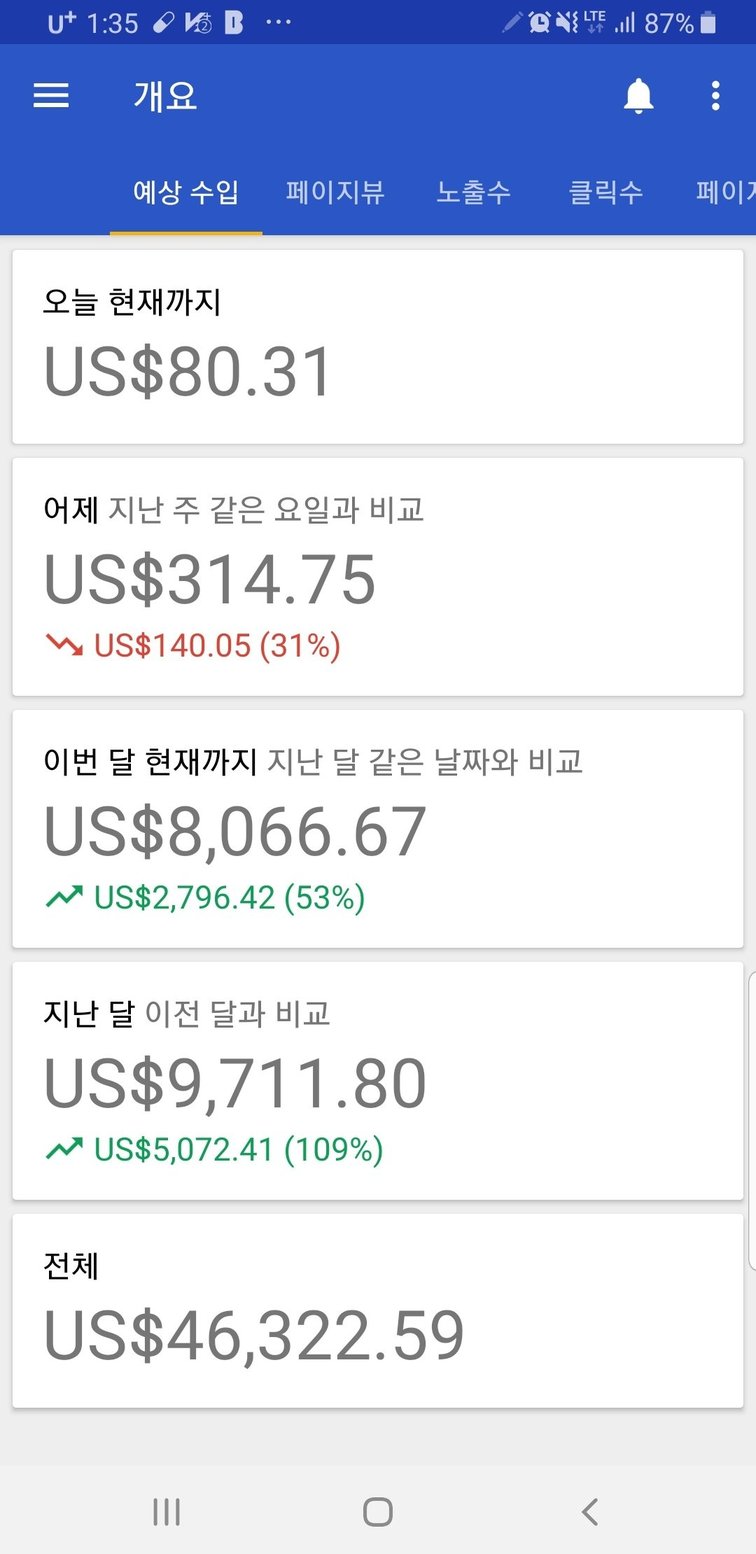Open the 오늘 현재까지 earnings card
The width and height of the screenshot is (756, 1554).
tap(377, 346)
